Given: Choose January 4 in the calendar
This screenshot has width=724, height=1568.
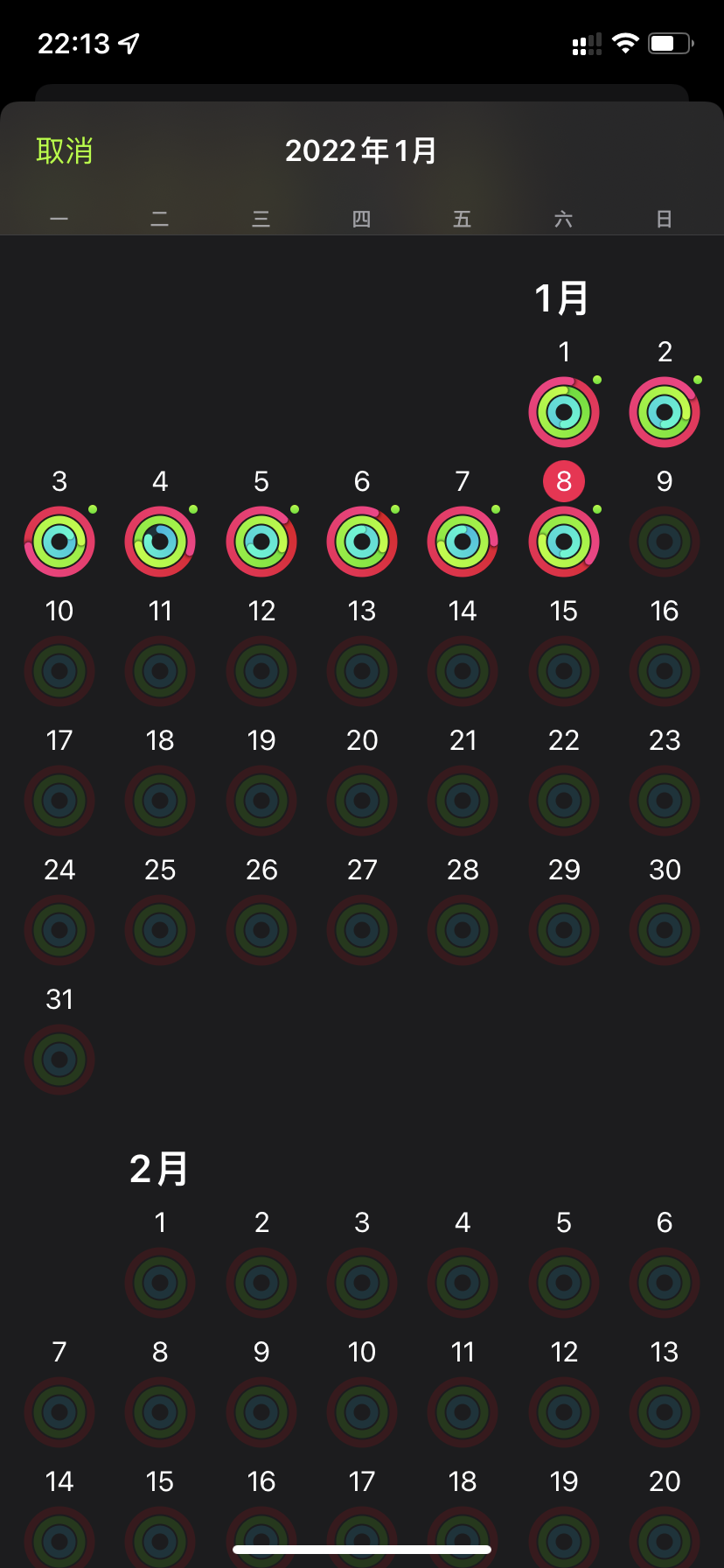Looking at the screenshot, I should click(x=160, y=541).
